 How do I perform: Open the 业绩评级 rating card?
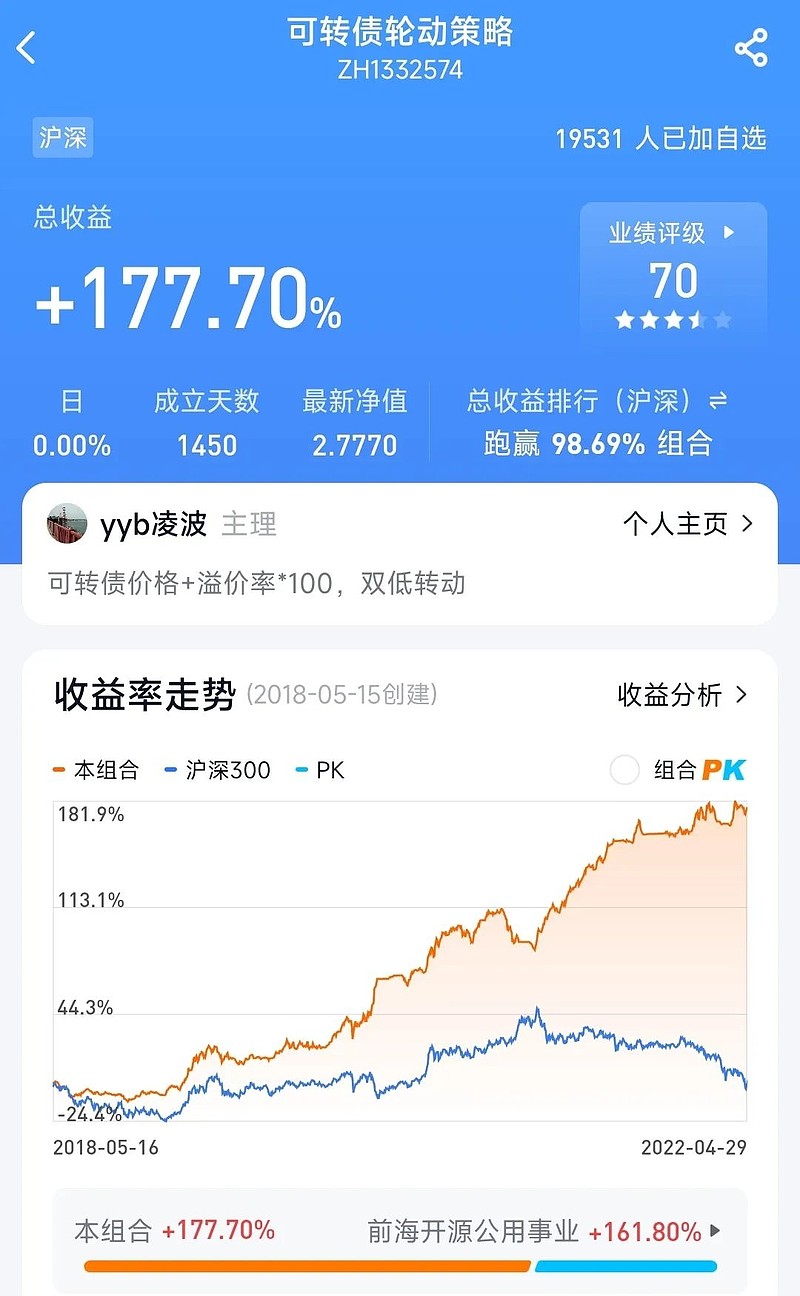pyautogui.click(x=673, y=270)
